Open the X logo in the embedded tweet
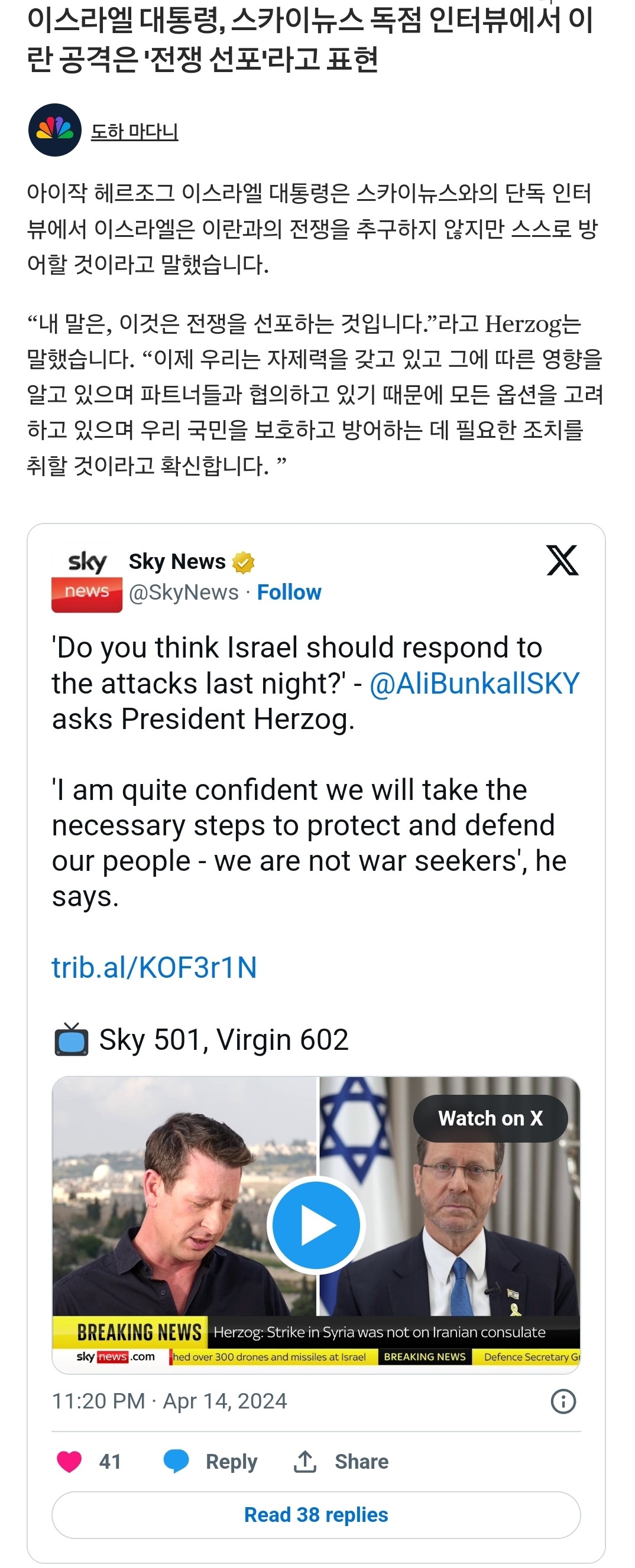The image size is (635, 1568). [x=562, y=561]
